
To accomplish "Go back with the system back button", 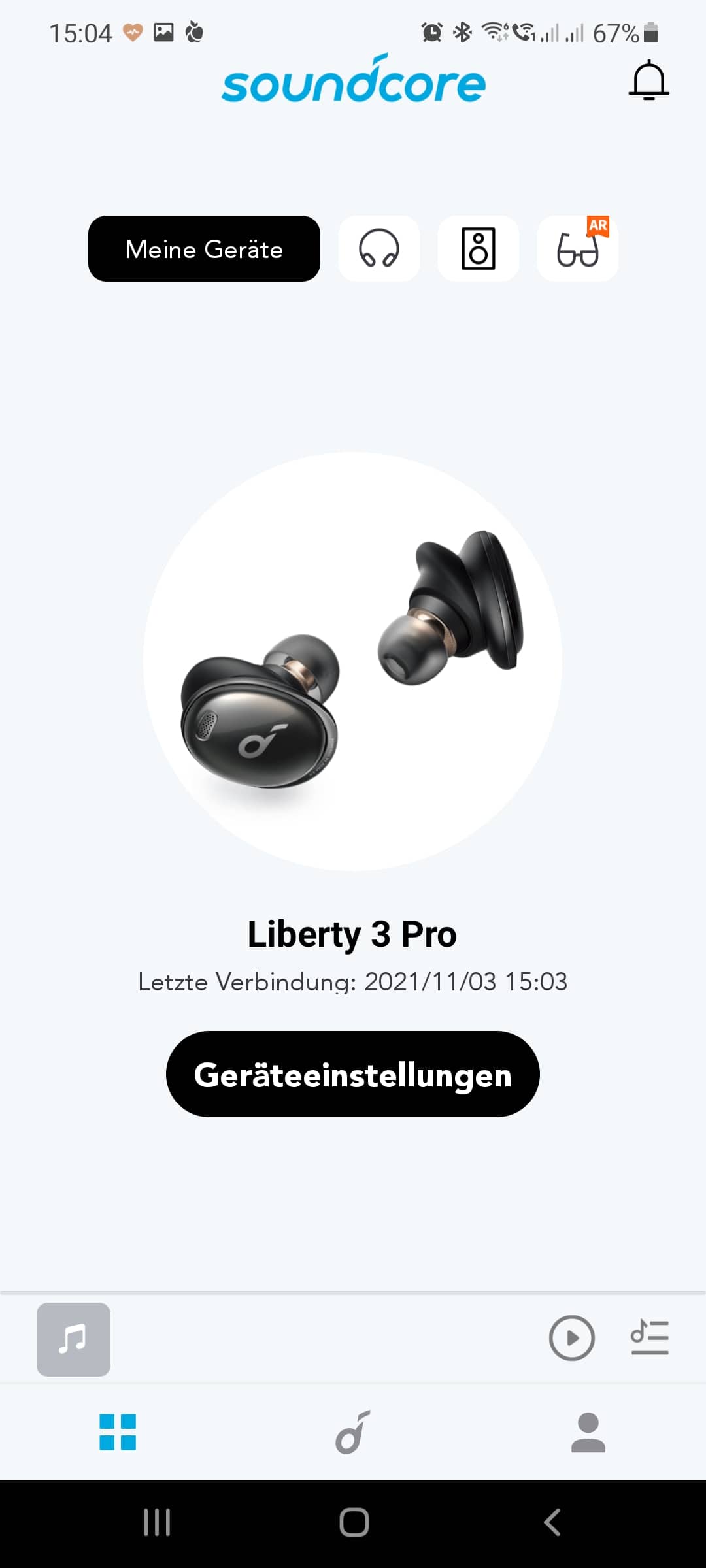I will coord(552,1522).
